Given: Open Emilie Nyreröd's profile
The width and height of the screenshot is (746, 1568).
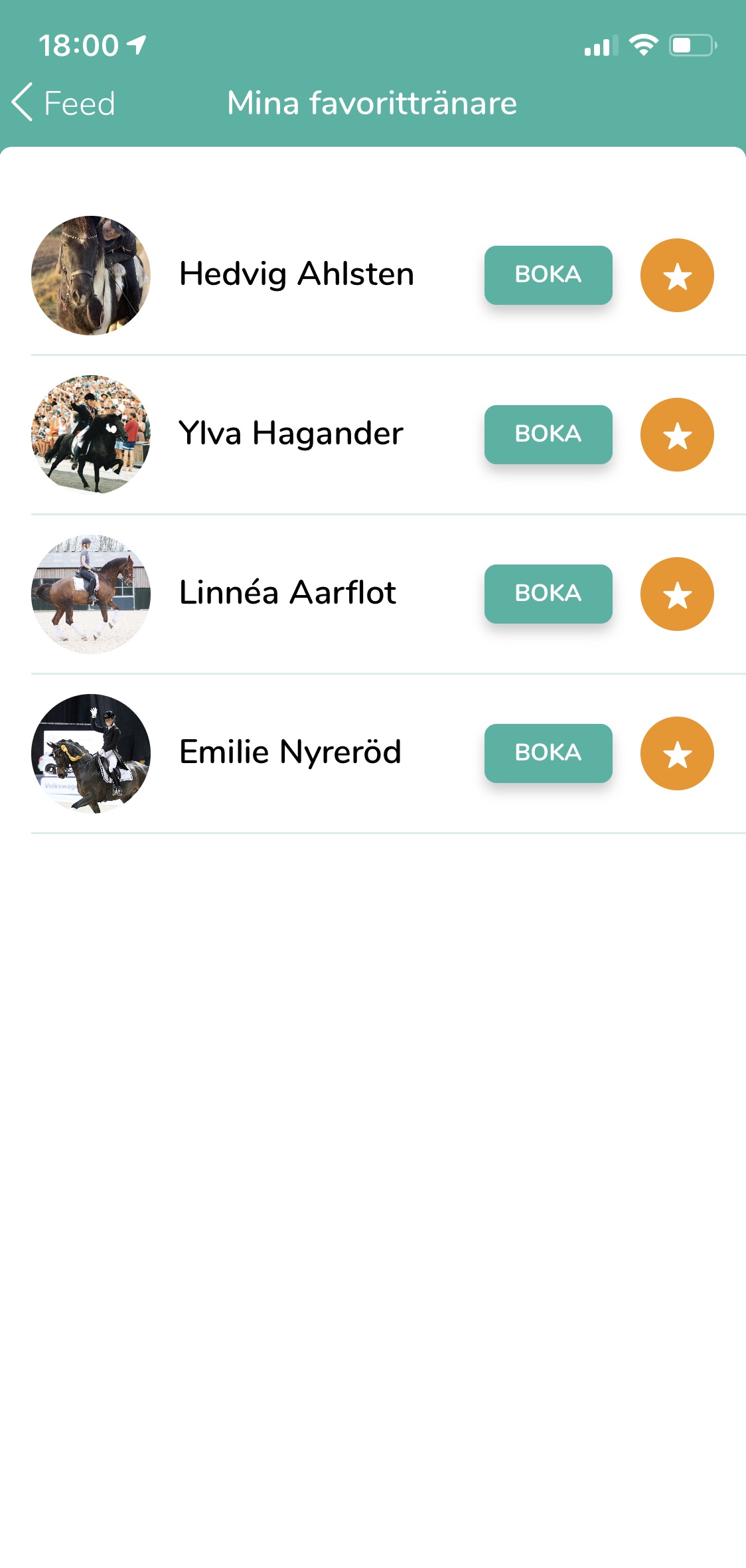Looking at the screenshot, I should pos(290,752).
